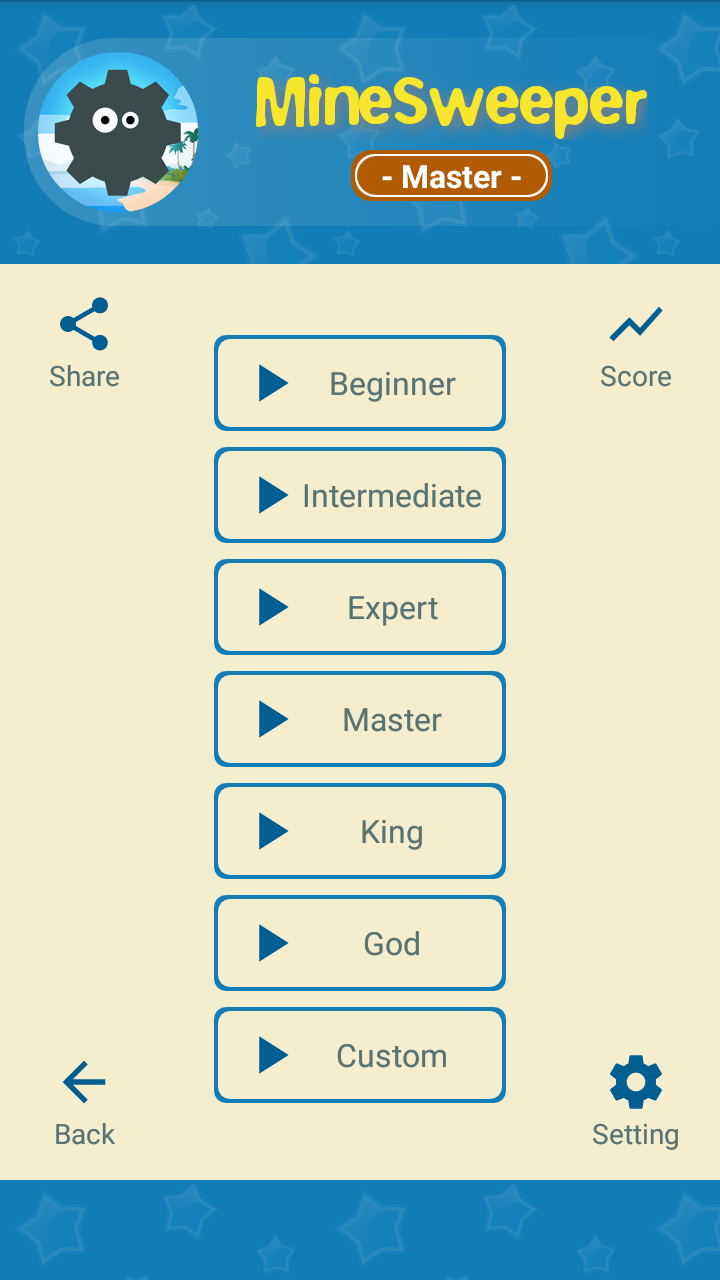Viewport: 720px width, 1280px height.
Task: Tap the play triangle inside Beginner button
Action: tap(272, 383)
